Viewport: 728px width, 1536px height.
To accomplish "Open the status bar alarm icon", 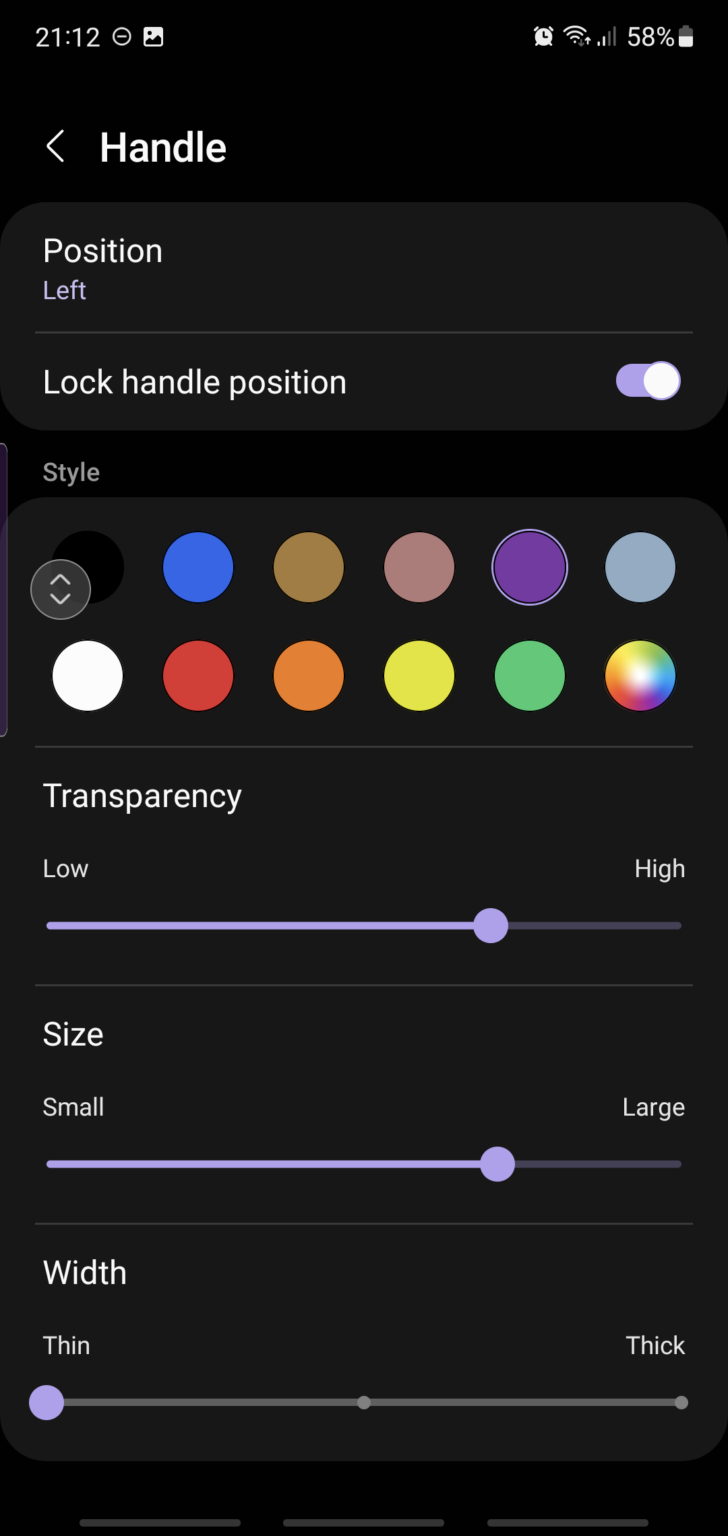I will [x=541, y=36].
